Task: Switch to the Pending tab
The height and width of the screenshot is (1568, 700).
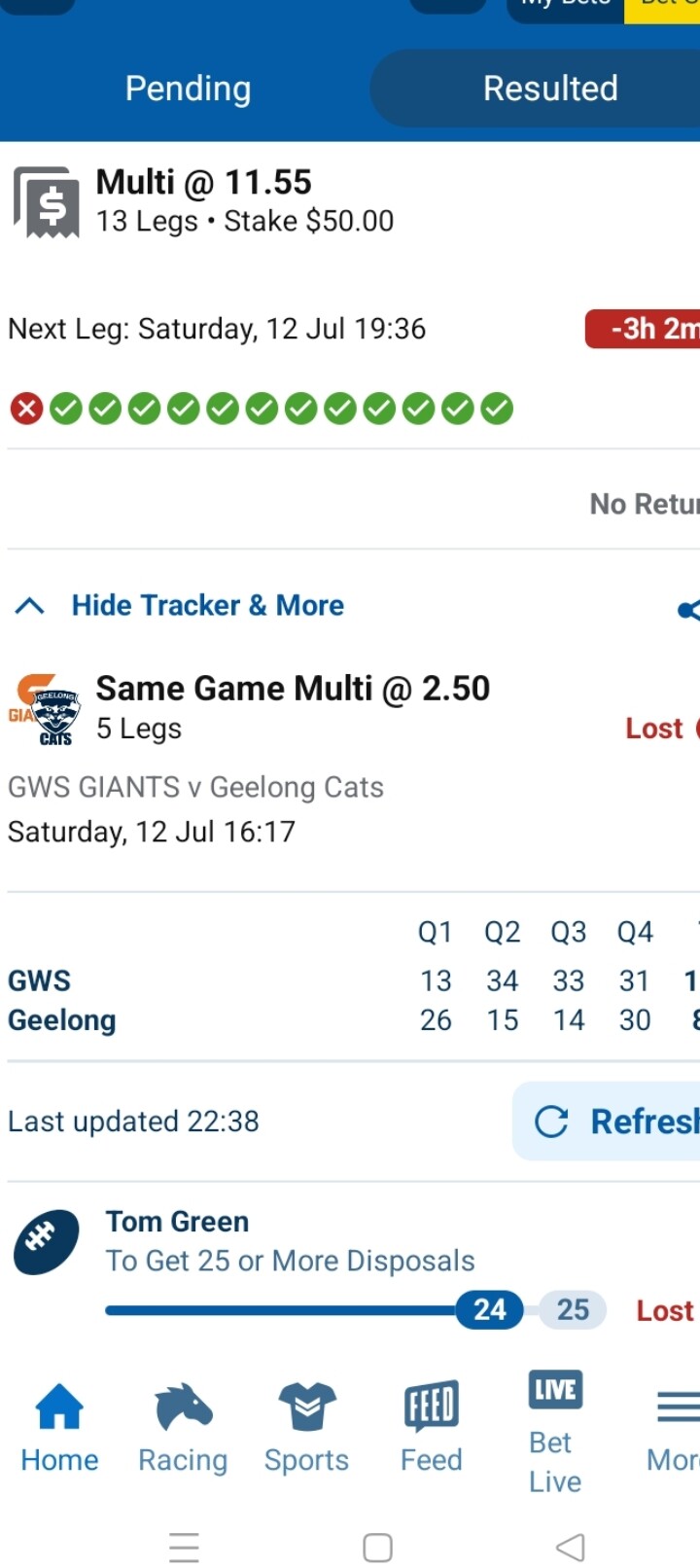Action: [188, 89]
